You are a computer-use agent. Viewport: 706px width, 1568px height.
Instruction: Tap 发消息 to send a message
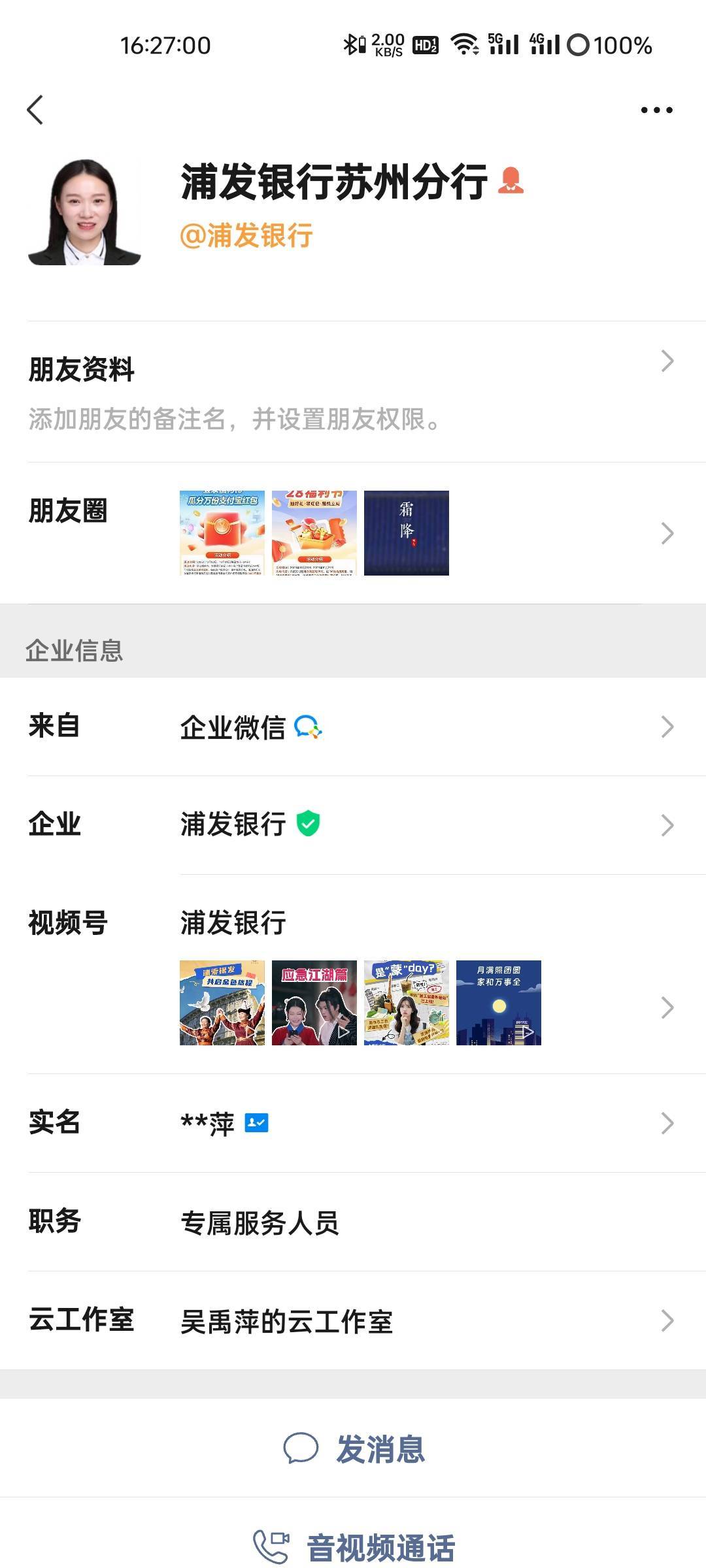(354, 1448)
